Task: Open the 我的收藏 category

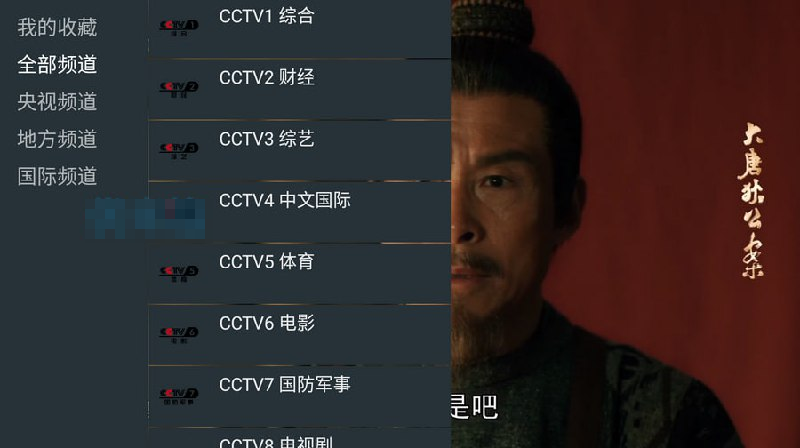Action: coord(57,27)
